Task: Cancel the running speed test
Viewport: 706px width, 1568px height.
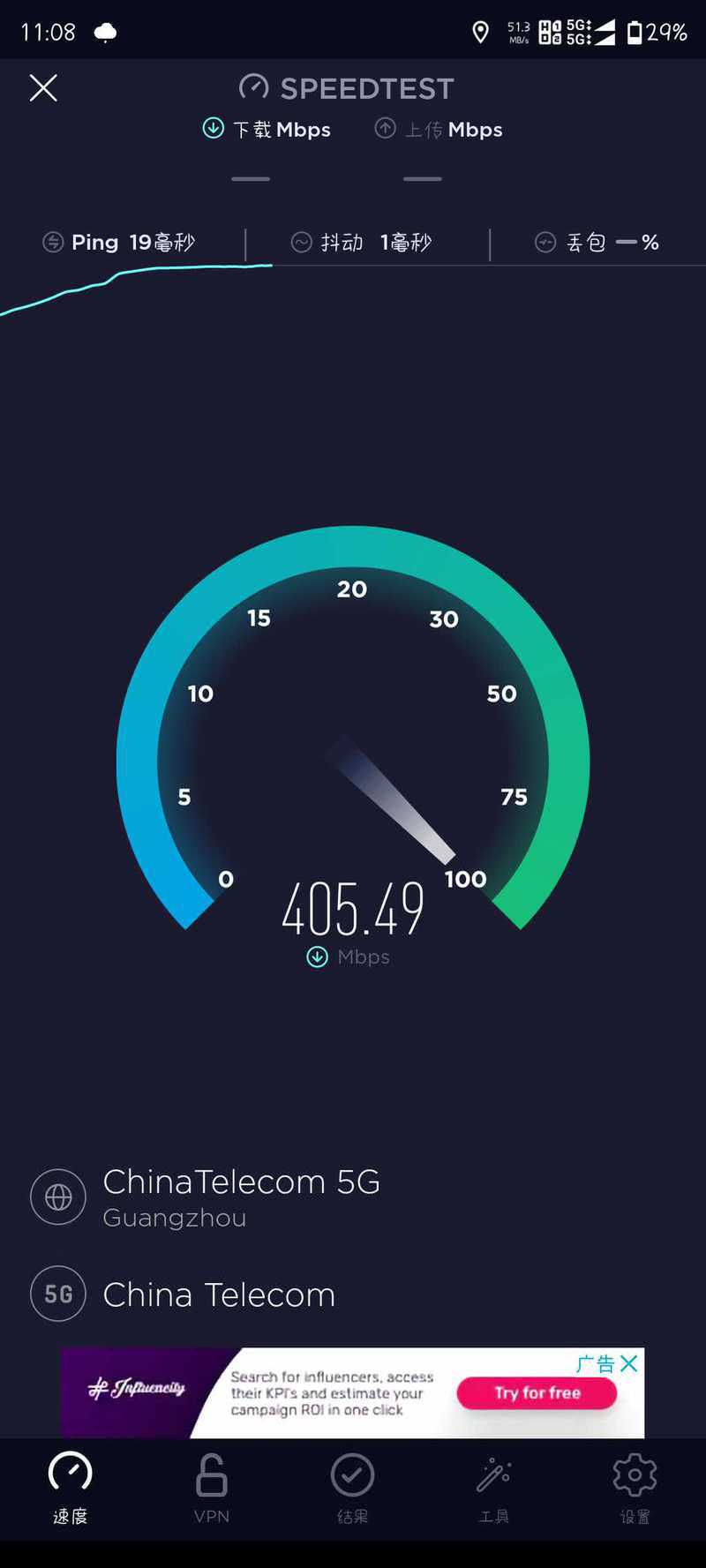Action: (43, 87)
